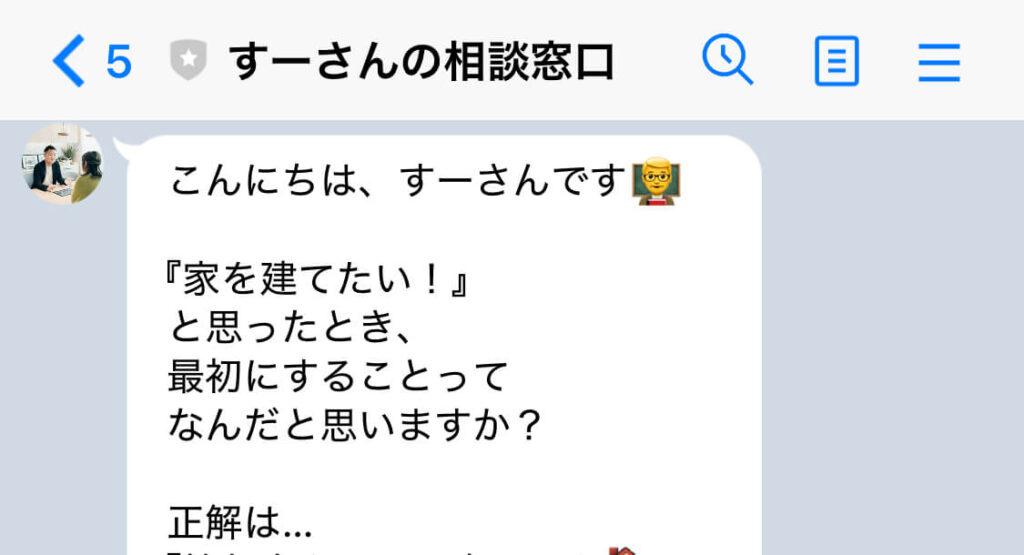Screen dimensions: 1024x555
Task: Open すーさん's profile picture
Action: pos(62,164)
